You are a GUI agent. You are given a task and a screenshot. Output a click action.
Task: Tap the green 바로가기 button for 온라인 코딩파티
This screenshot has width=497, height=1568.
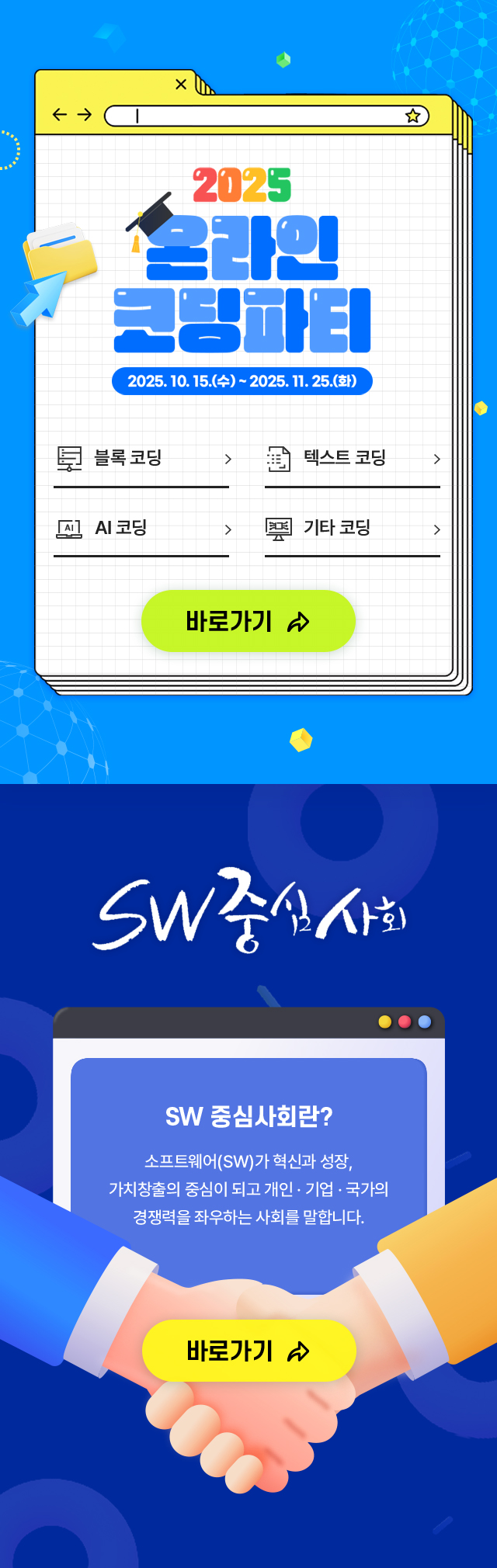pos(248,622)
